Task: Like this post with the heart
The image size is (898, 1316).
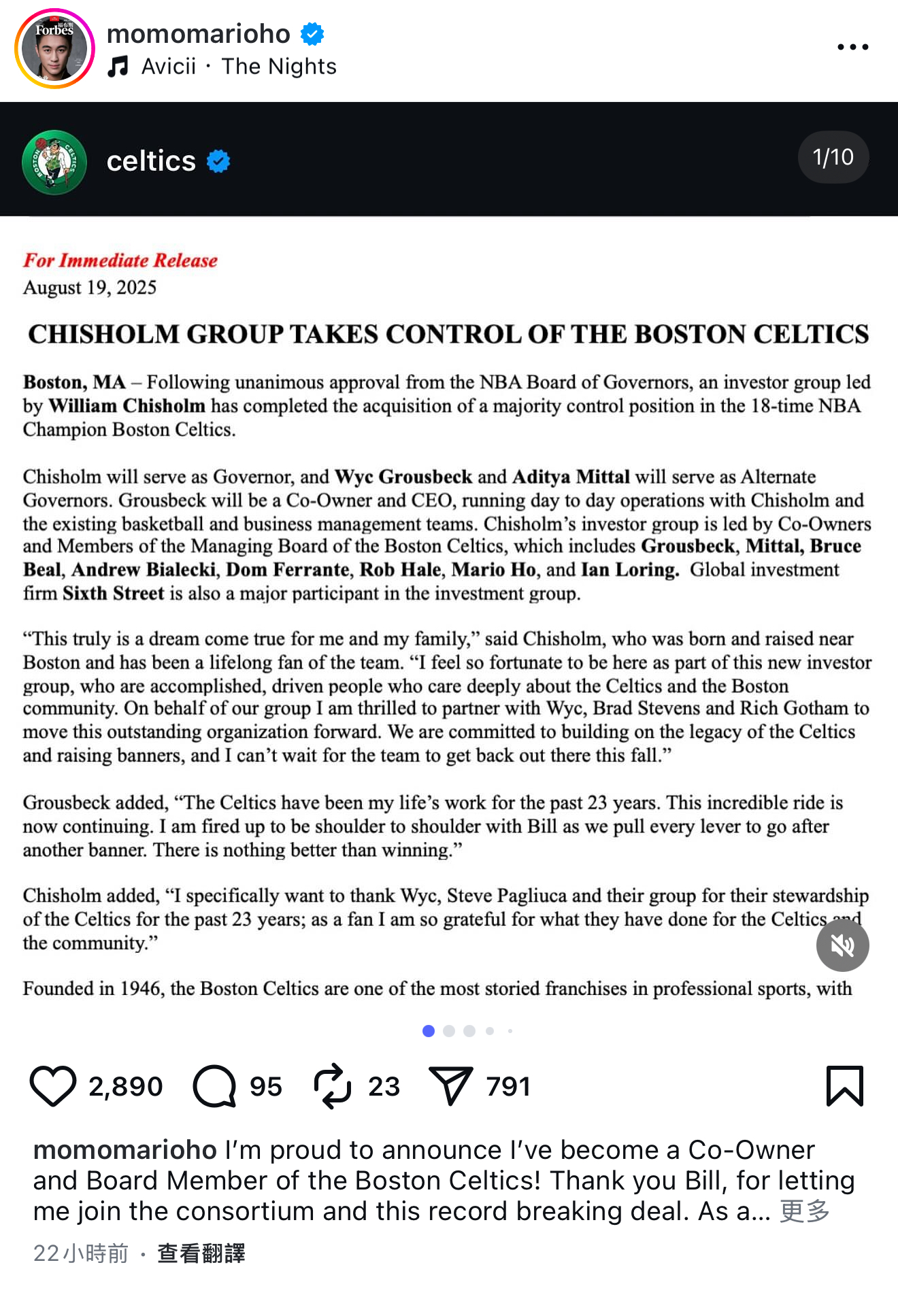Action: pyautogui.click(x=53, y=1086)
